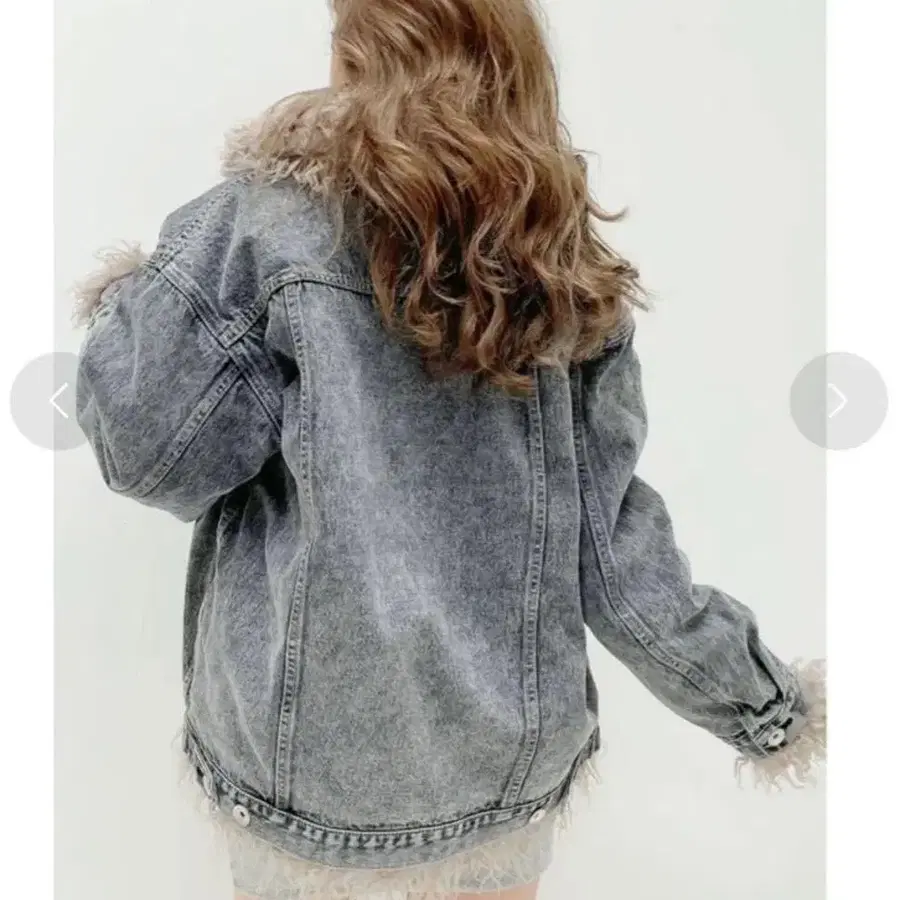
Task: Show the next product image
Action: tap(838, 401)
